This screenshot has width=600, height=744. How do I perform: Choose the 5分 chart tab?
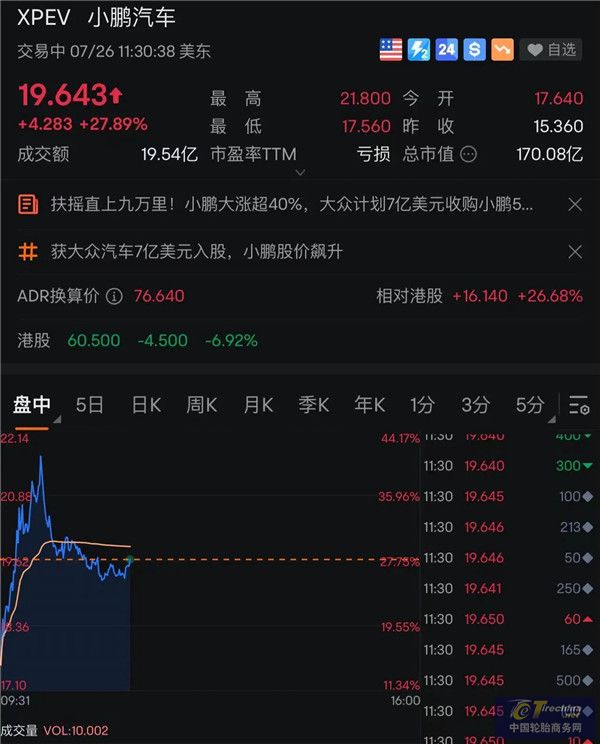[529, 404]
